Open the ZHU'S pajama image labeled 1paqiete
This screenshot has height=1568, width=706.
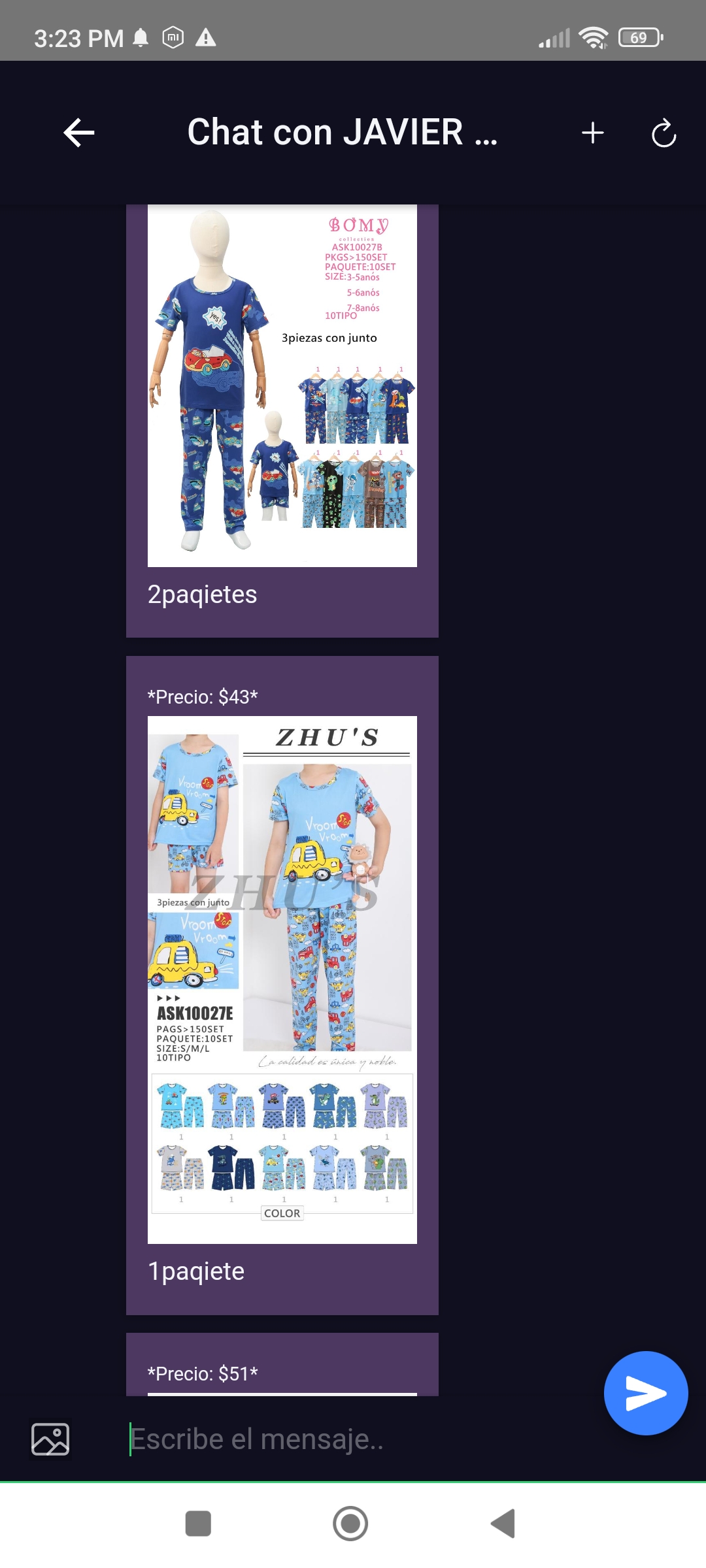[x=282, y=980]
